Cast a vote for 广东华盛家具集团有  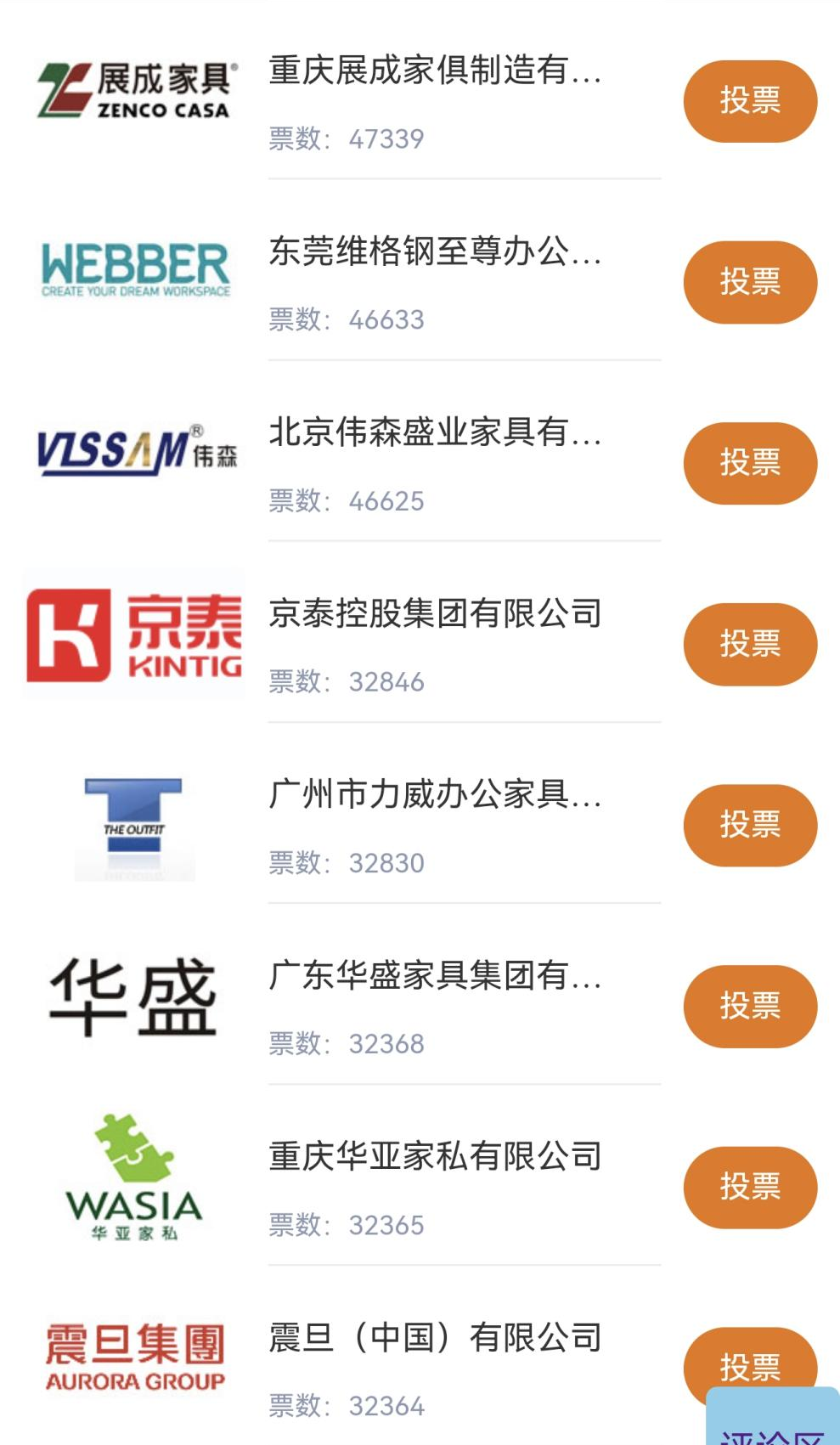point(750,1006)
